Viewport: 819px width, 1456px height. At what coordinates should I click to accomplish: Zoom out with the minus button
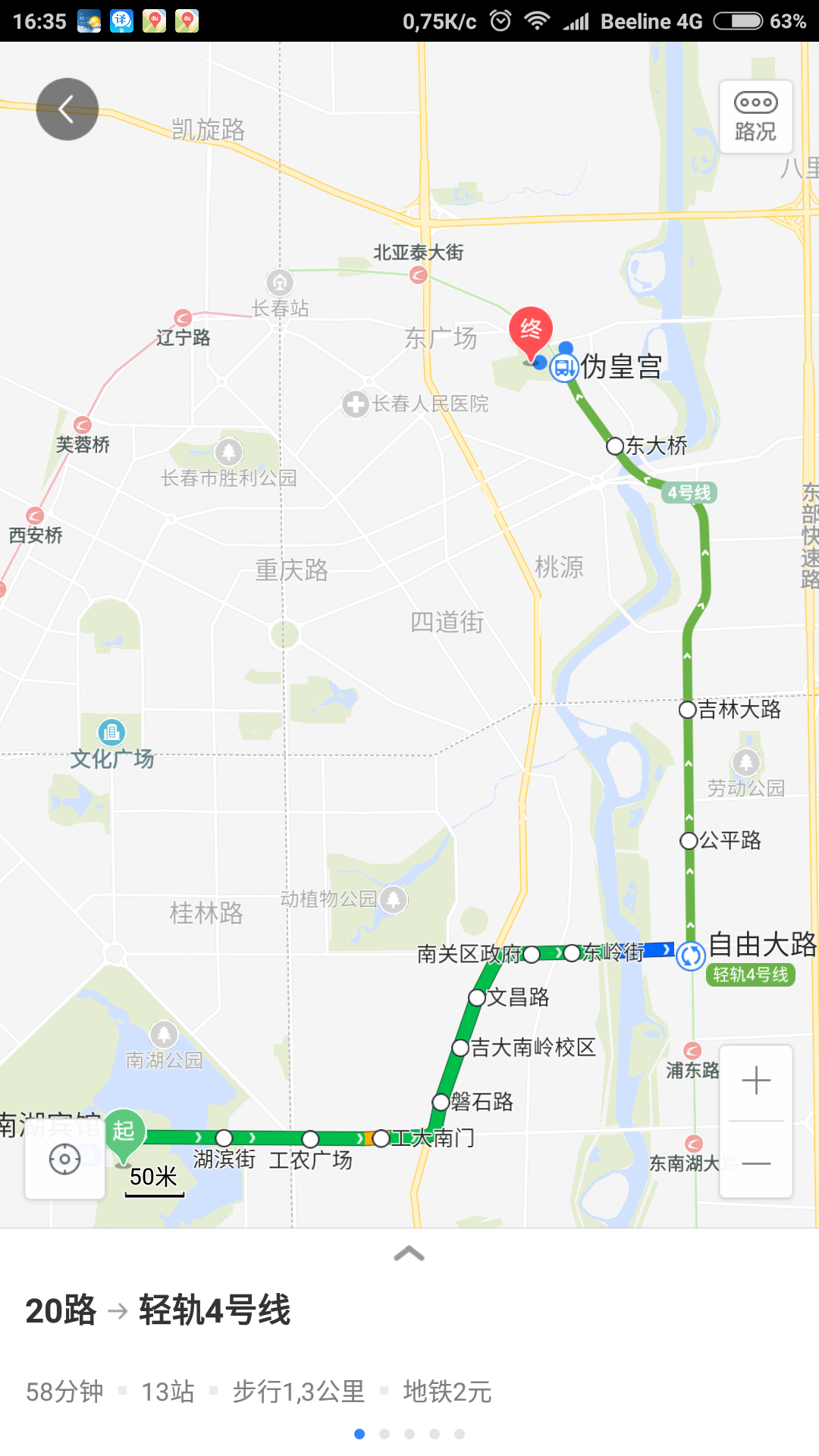point(756,1162)
